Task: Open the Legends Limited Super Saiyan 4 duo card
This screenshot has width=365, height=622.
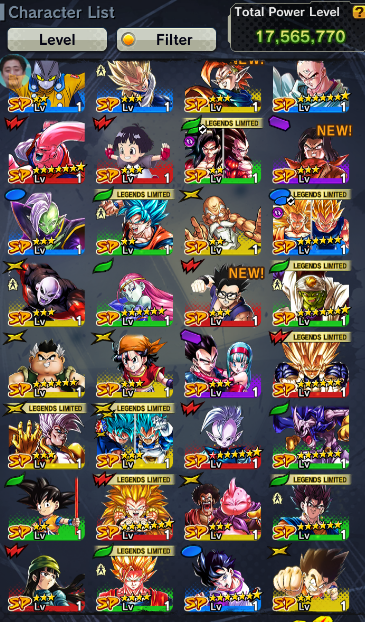Action: (223, 153)
